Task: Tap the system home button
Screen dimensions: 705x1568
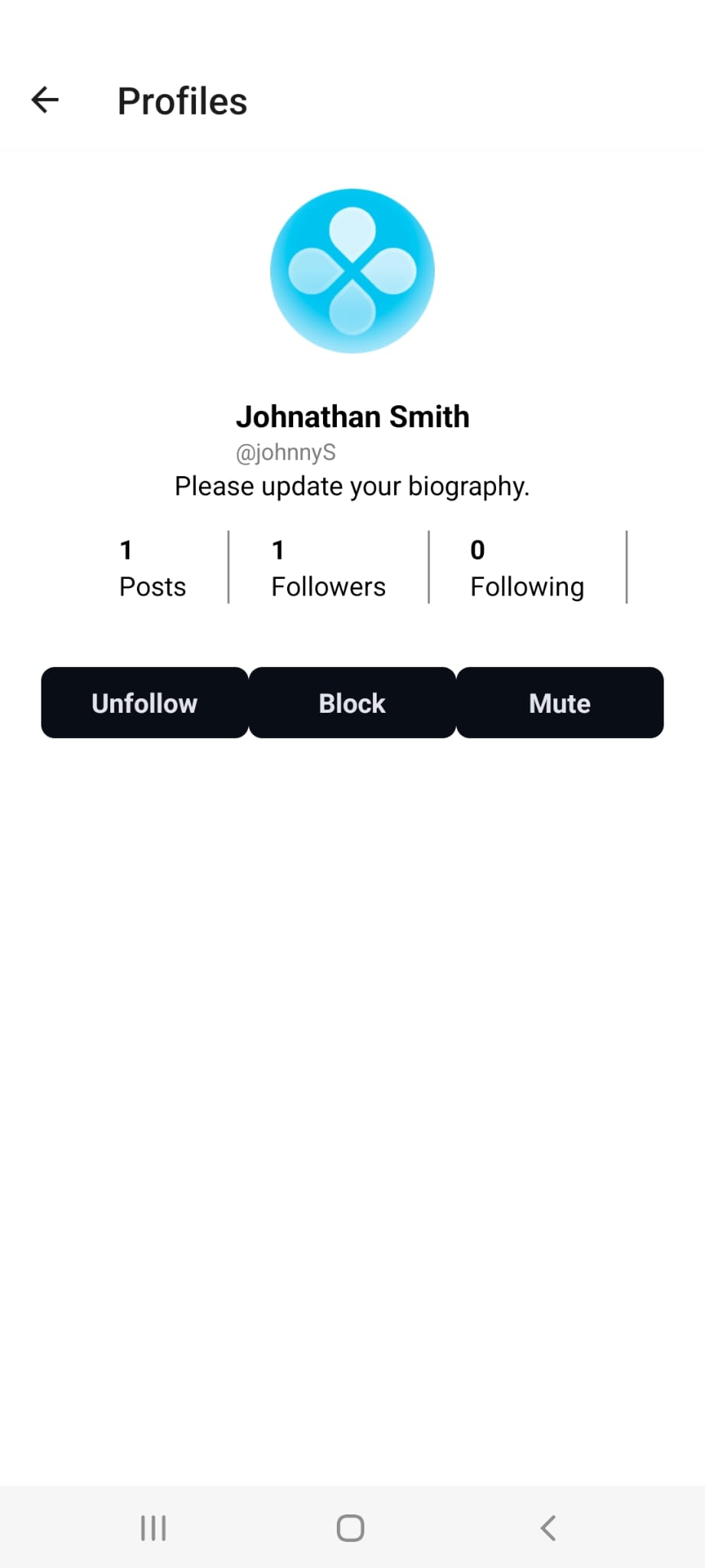Action: (x=351, y=1528)
